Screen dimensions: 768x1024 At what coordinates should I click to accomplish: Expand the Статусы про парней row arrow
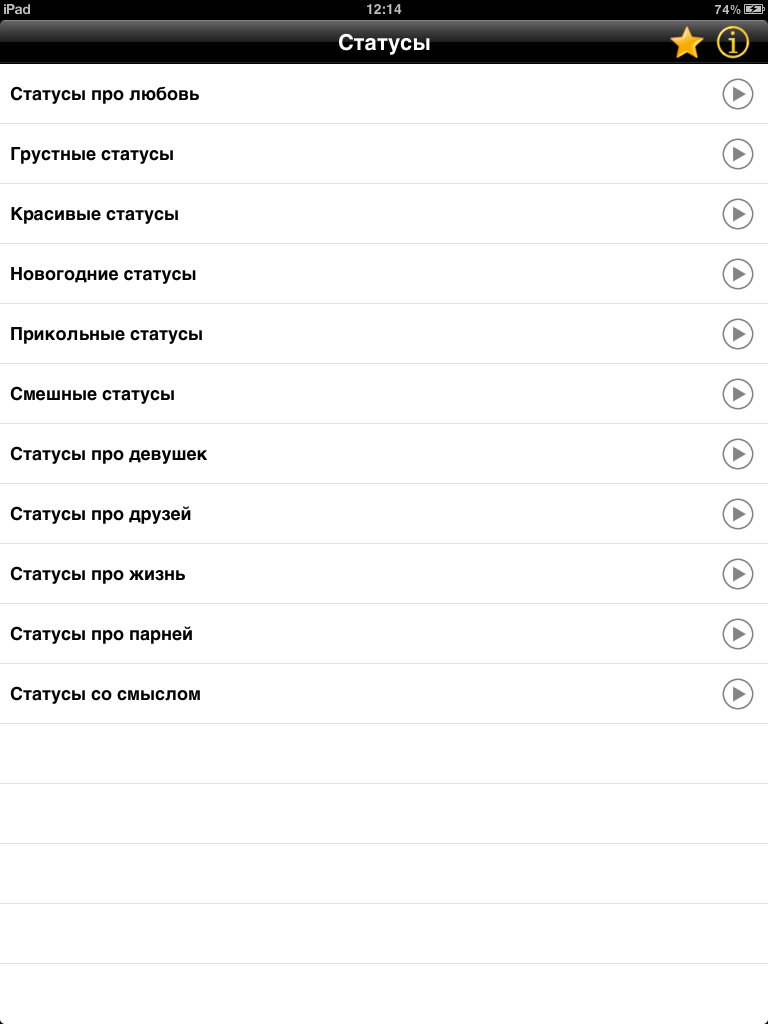[x=738, y=634]
